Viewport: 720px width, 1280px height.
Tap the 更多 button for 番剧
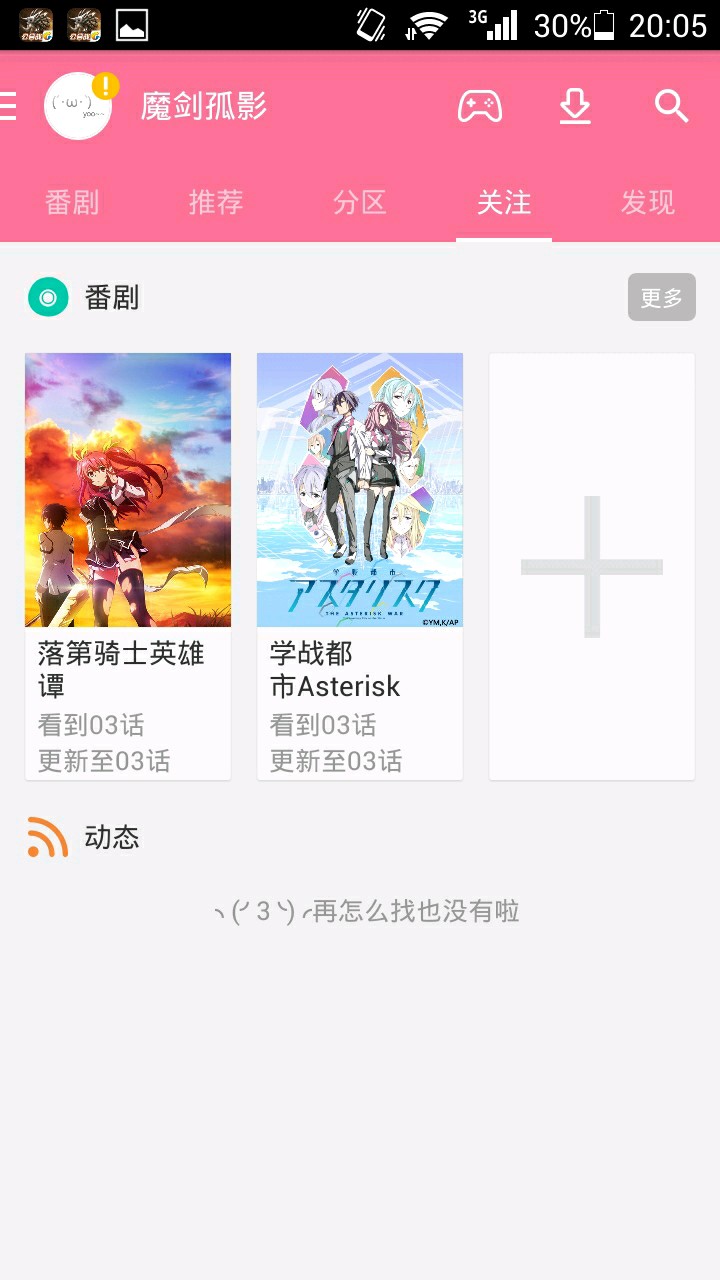tap(661, 298)
